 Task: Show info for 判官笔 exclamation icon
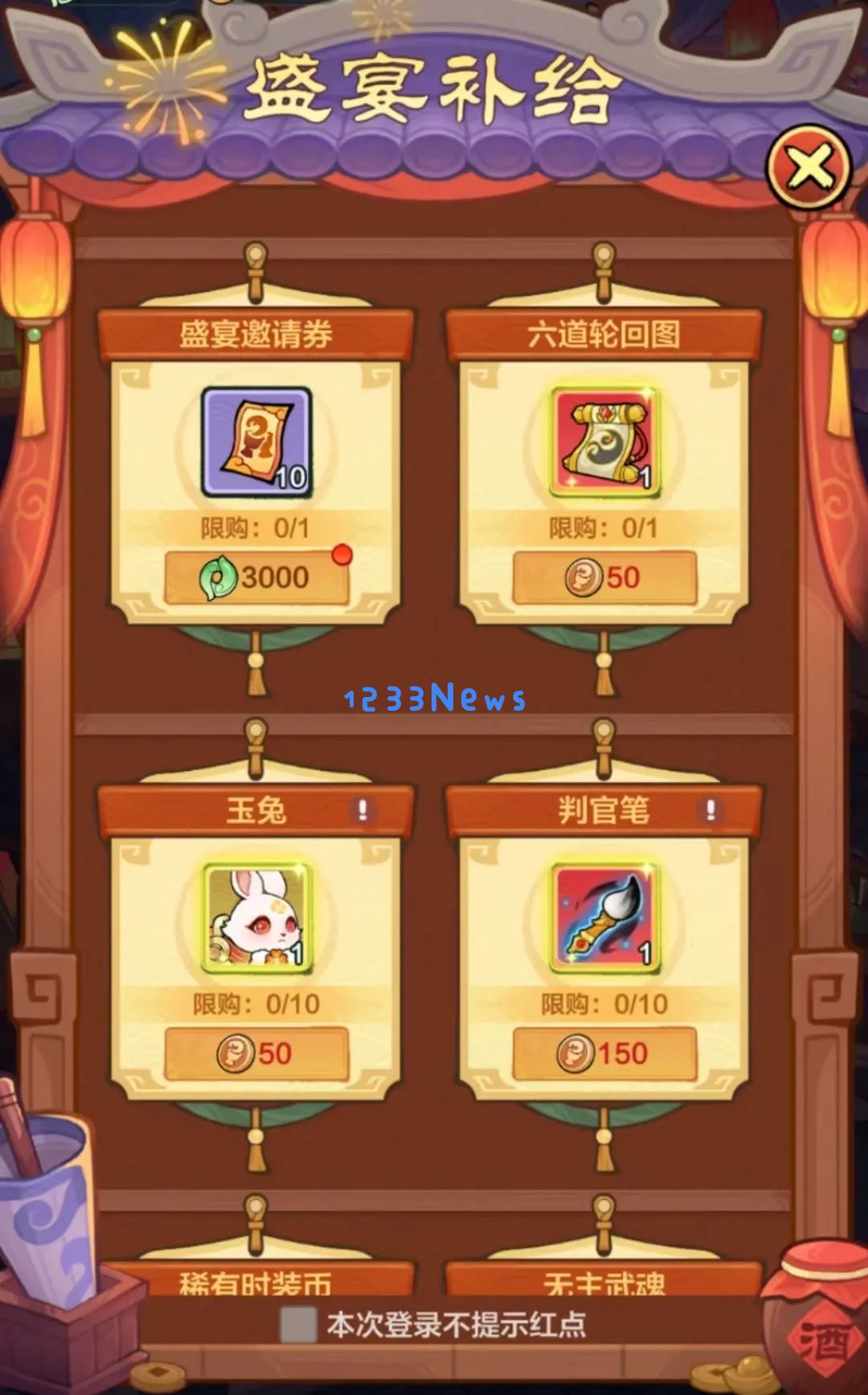pyautogui.click(x=710, y=810)
